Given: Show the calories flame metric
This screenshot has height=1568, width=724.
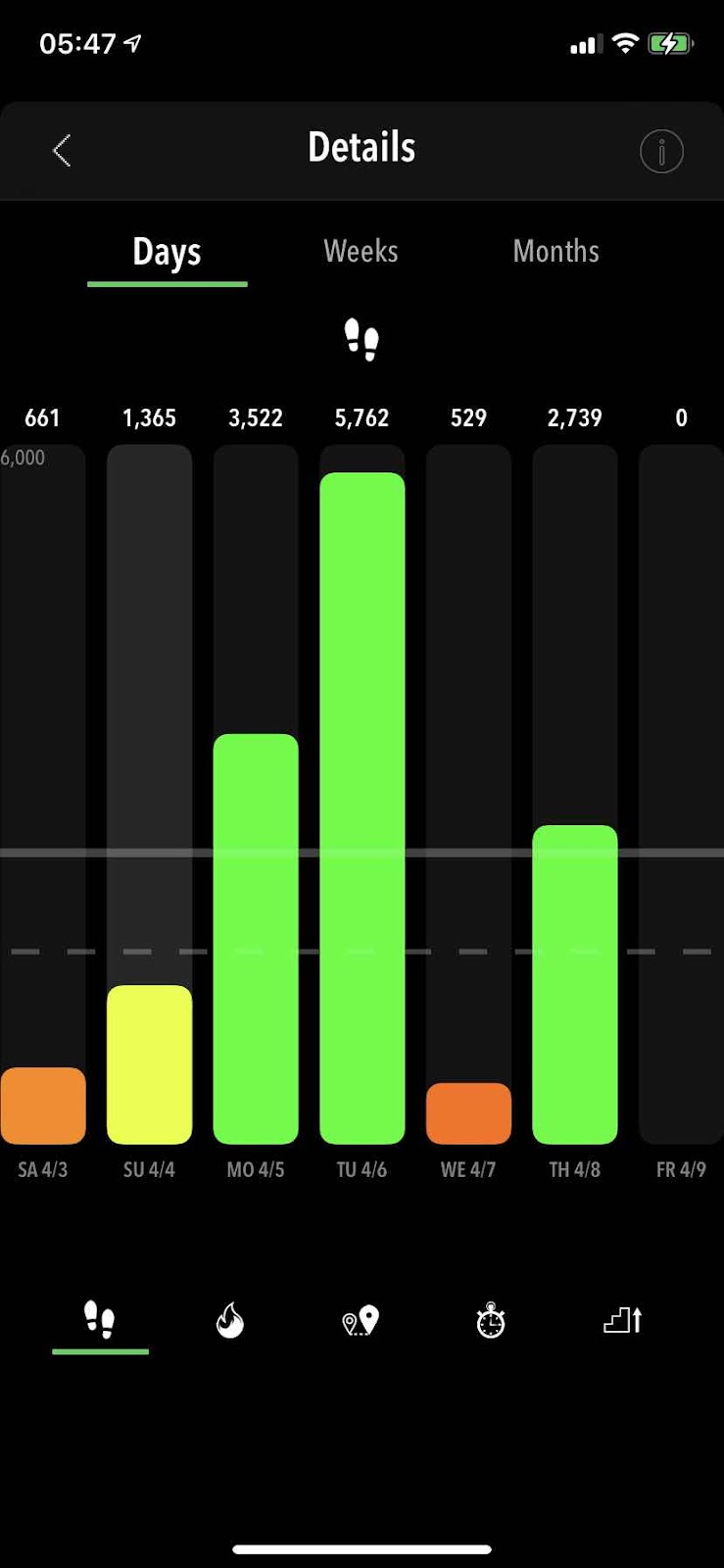Looking at the screenshot, I should point(230,1320).
